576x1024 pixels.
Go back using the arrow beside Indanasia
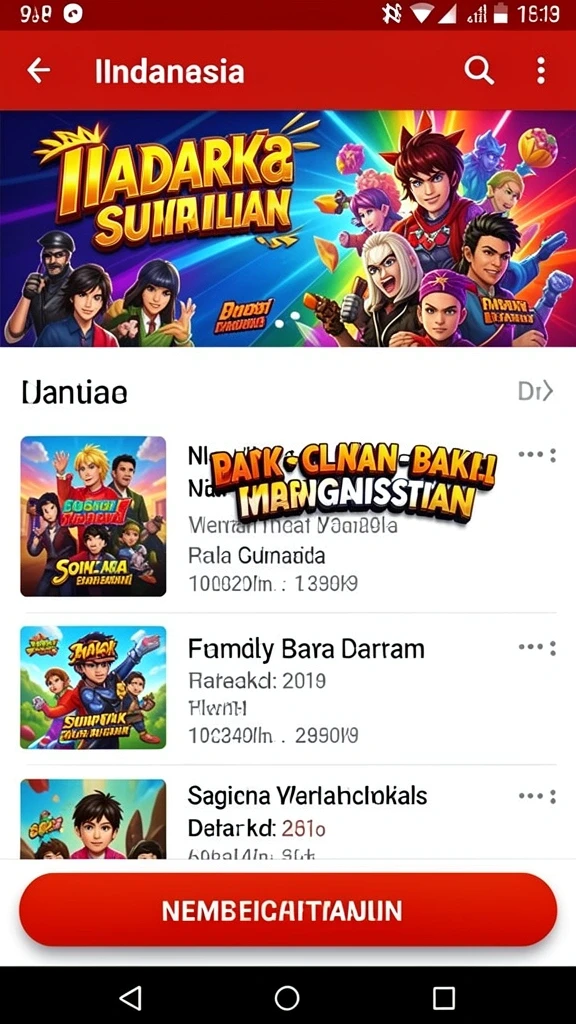[39, 70]
